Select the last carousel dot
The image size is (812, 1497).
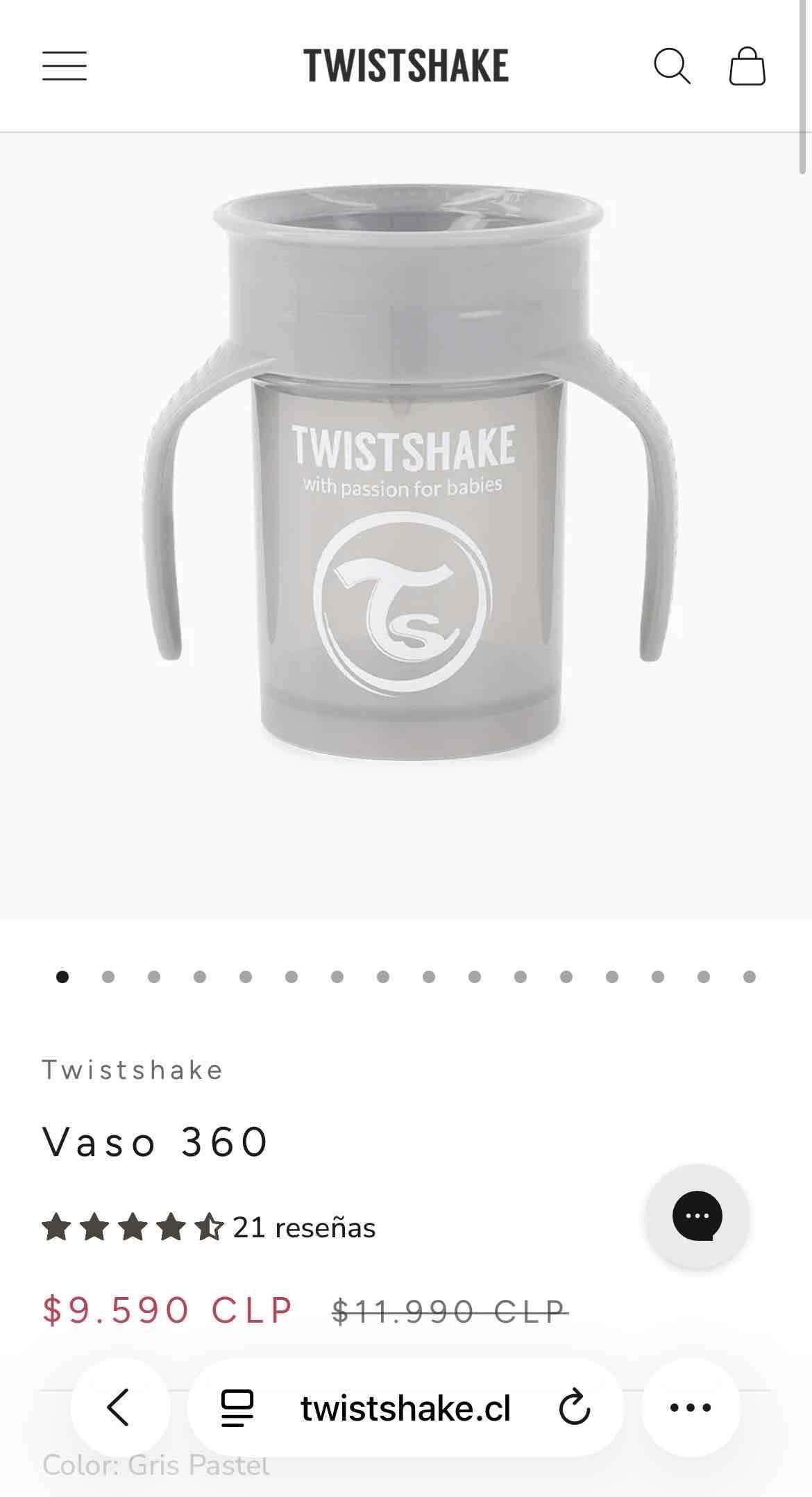tap(748, 976)
